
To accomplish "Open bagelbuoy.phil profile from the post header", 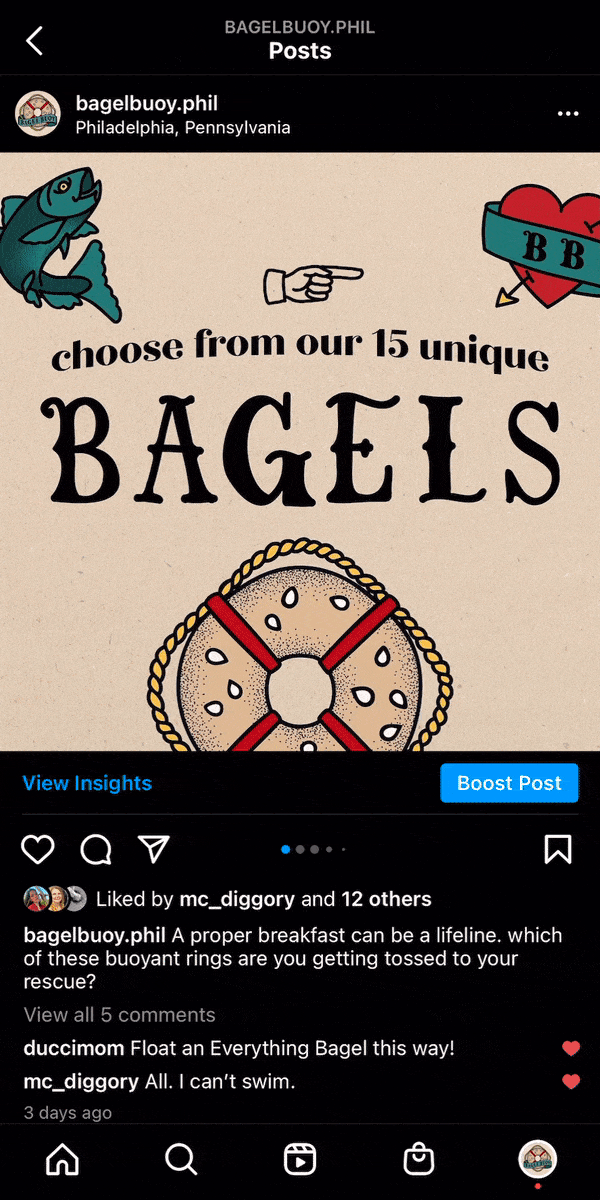I will click(x=146, y=103).
